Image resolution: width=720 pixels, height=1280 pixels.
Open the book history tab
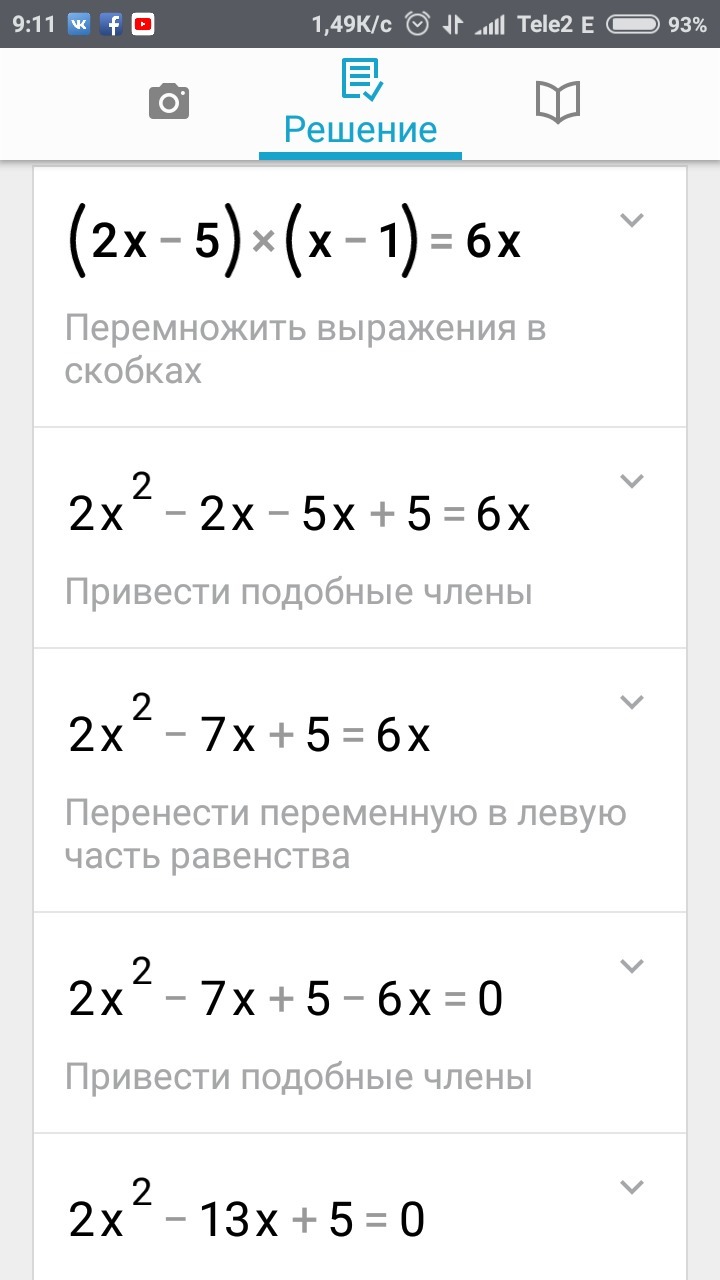(x=557, y=102)
